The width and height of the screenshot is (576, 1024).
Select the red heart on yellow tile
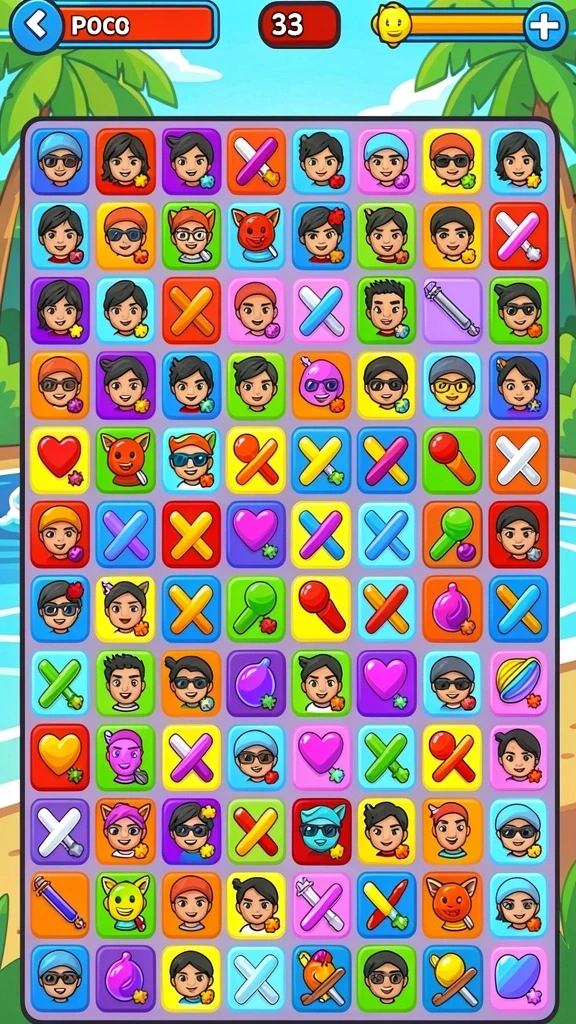point(60,460)
